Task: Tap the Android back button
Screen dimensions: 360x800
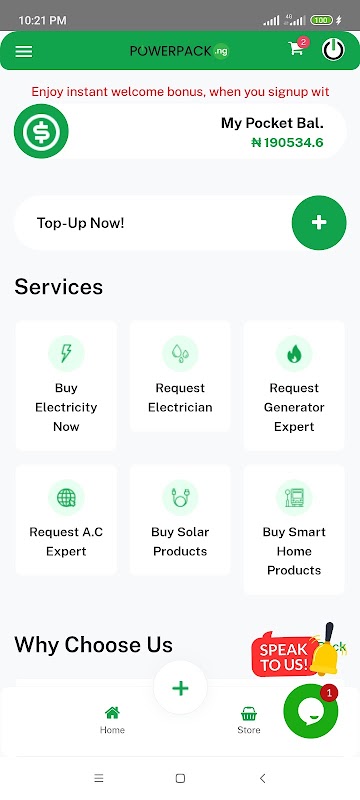Action: [x=262, y=778]
